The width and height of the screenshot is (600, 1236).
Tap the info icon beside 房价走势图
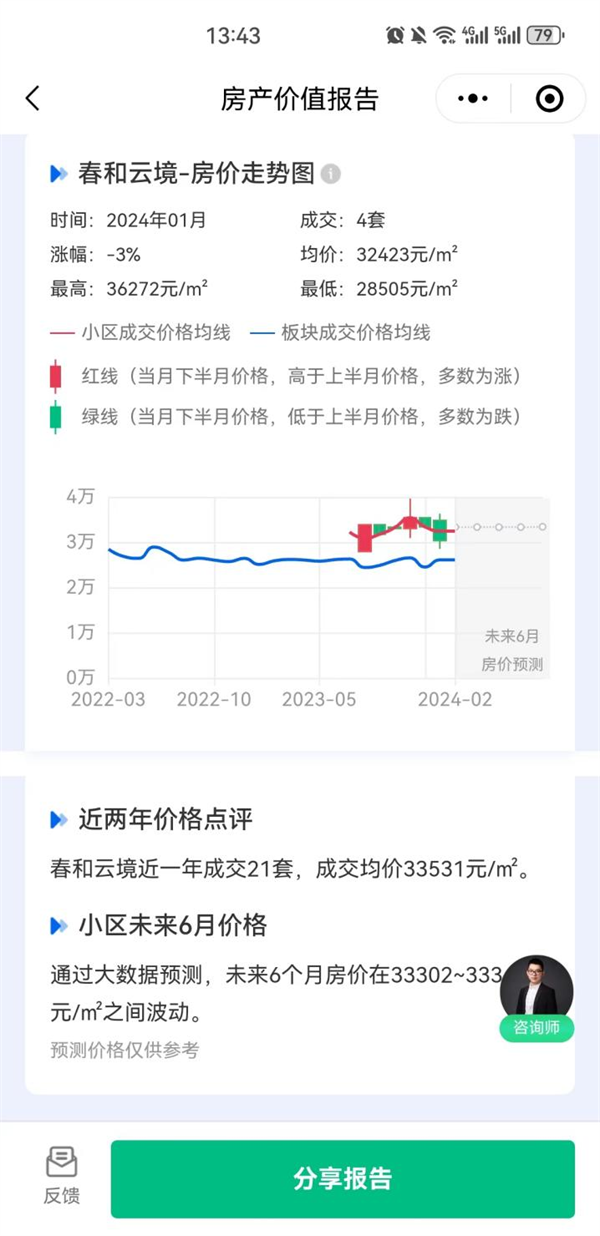tap(331, 174)
